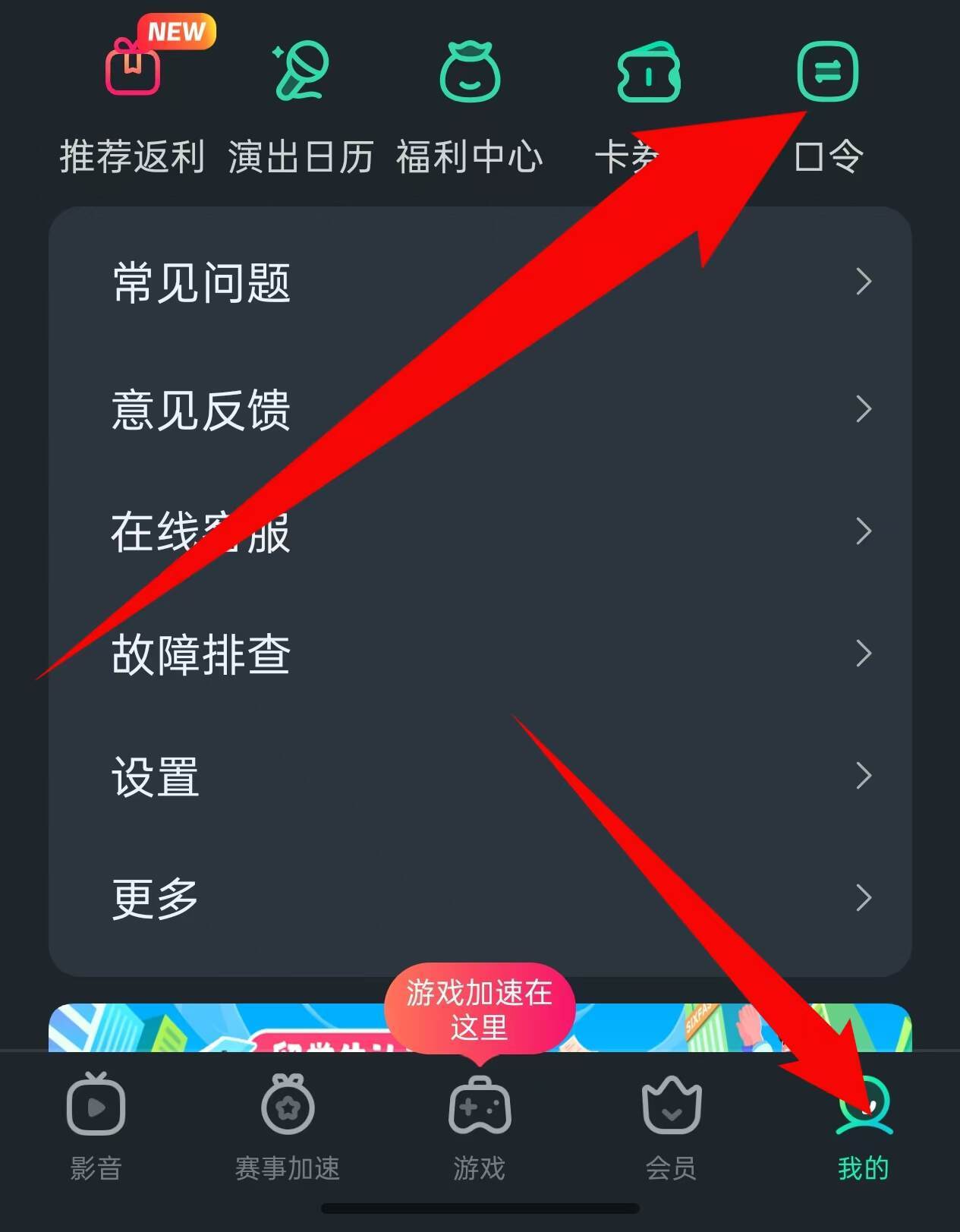The width and height of the screenshot is (960, 1232).
Task: Open 意见反馈 feedback row
Action: [480, 409]
